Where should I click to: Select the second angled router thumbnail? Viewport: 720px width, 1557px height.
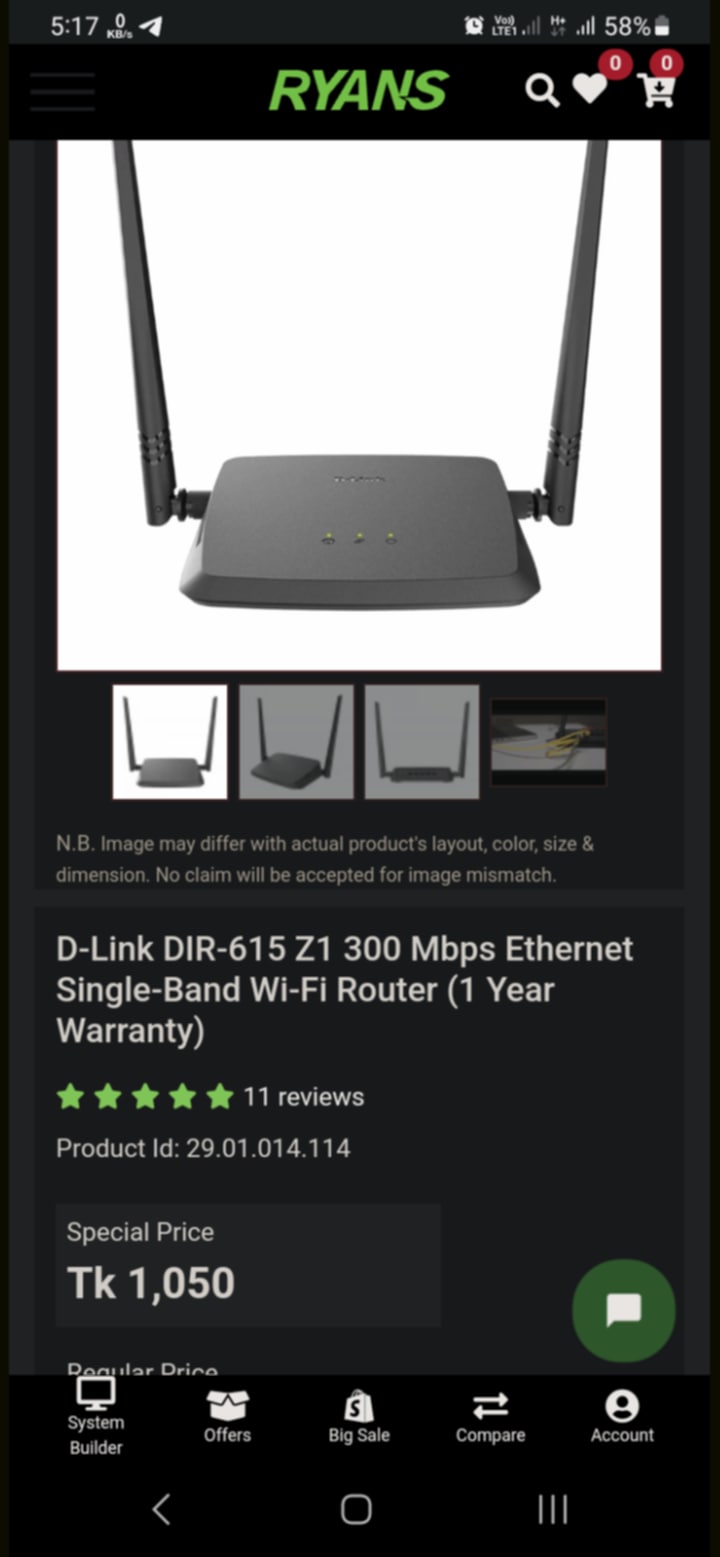tap(296, 742)
